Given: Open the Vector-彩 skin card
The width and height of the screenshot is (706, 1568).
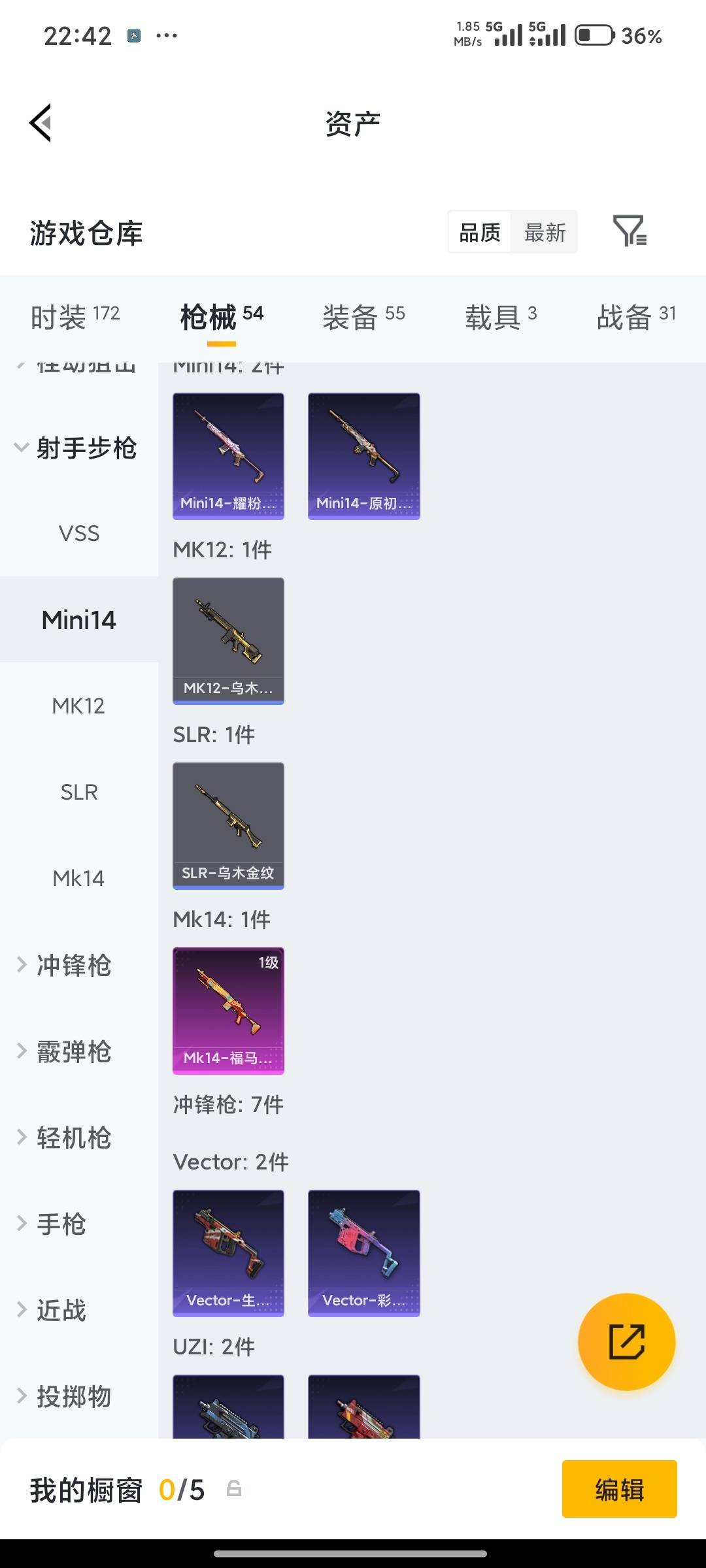Looking at the screenshot, I should click(363, 1251).
